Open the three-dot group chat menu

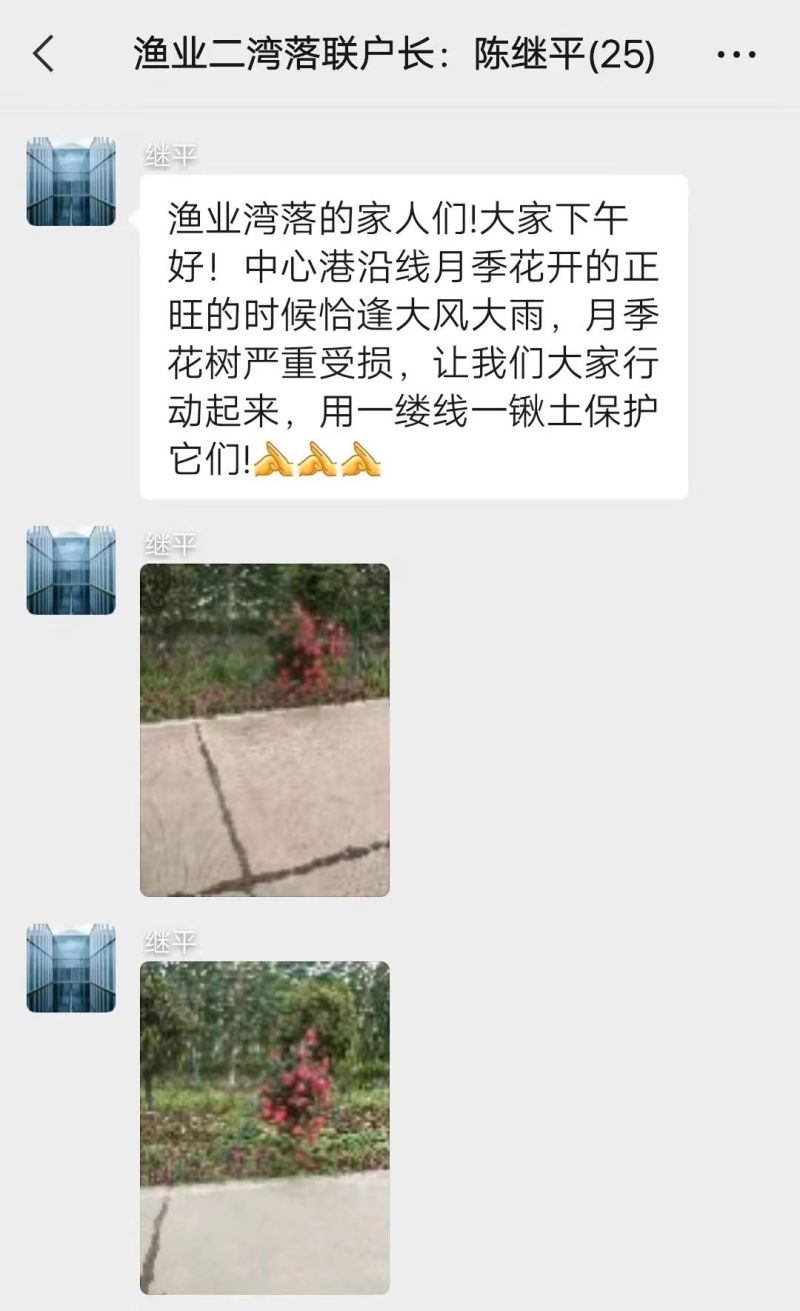click(x=737, y=55)
